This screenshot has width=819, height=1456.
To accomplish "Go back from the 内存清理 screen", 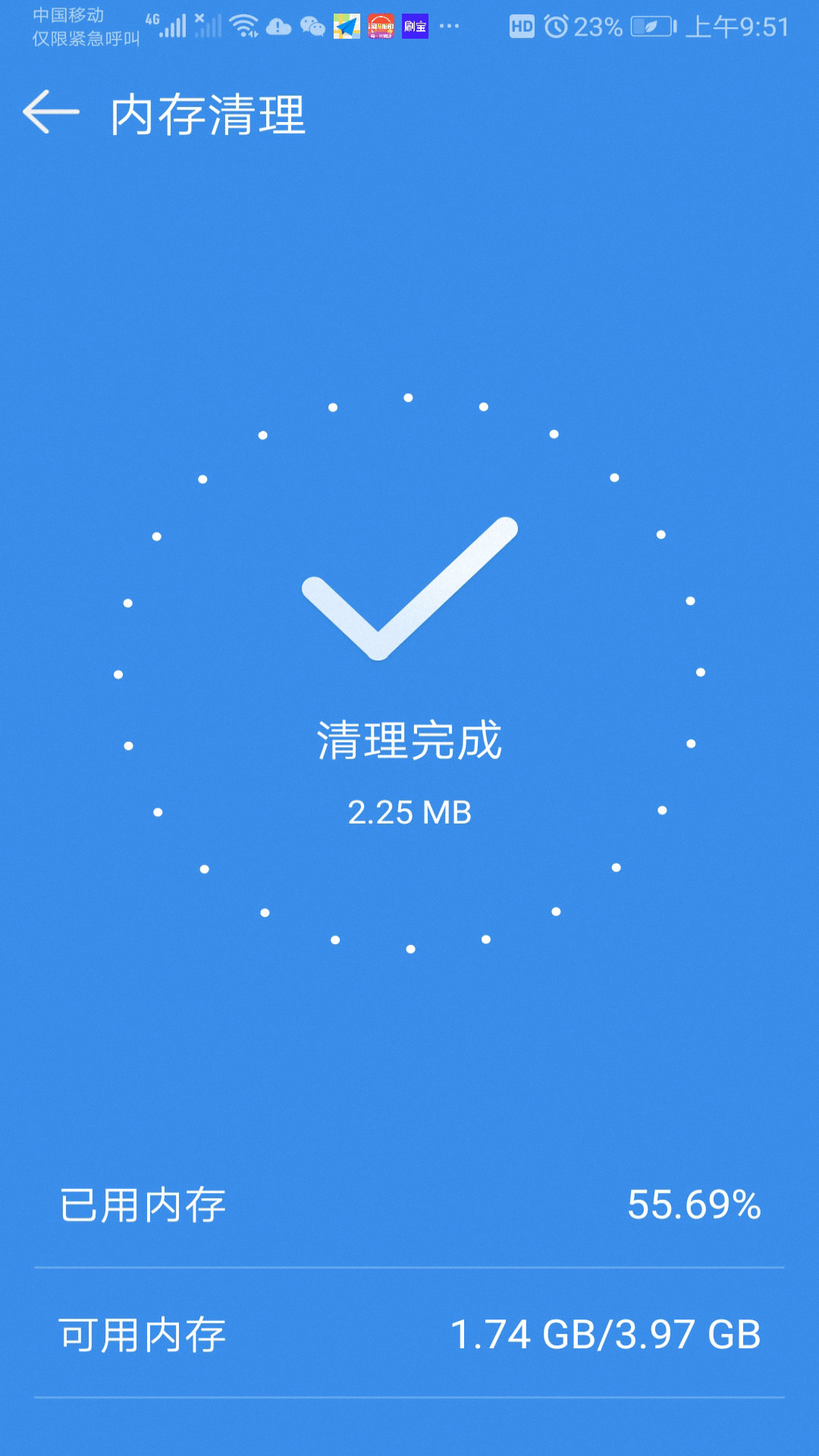I will (x=51, y=112).
